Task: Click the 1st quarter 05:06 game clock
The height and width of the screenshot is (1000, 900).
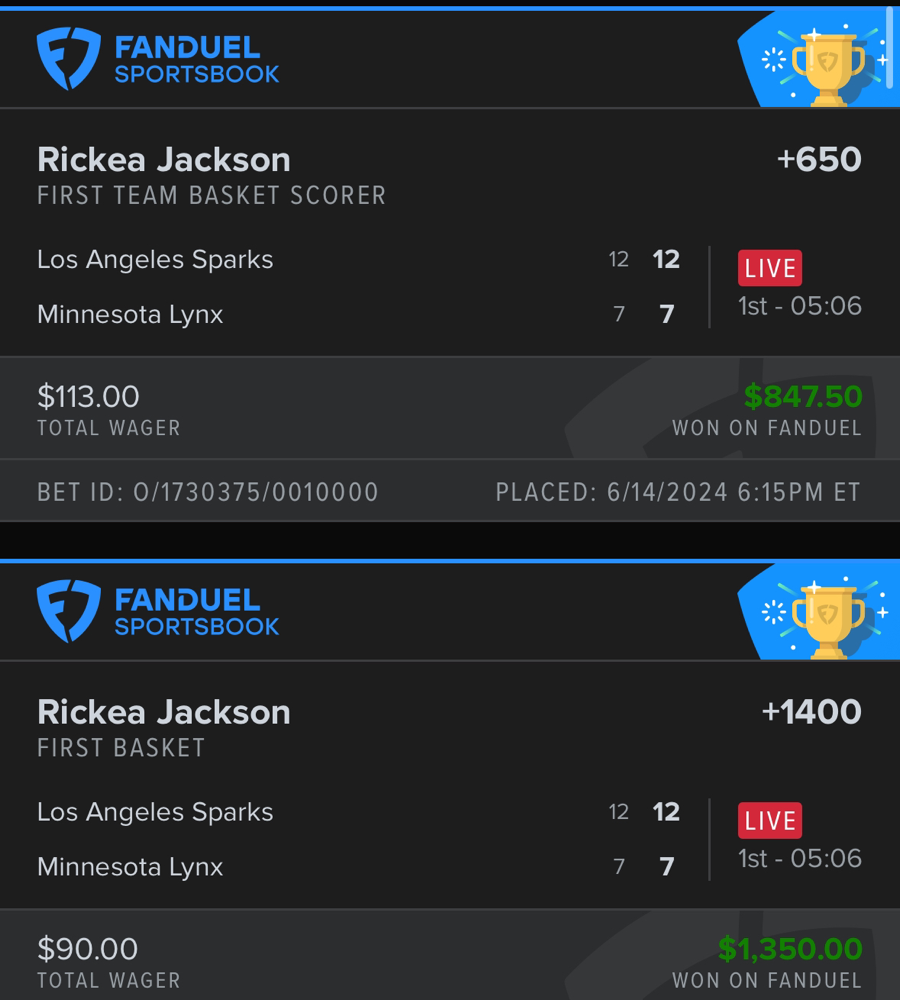Action: pos(799,306)
